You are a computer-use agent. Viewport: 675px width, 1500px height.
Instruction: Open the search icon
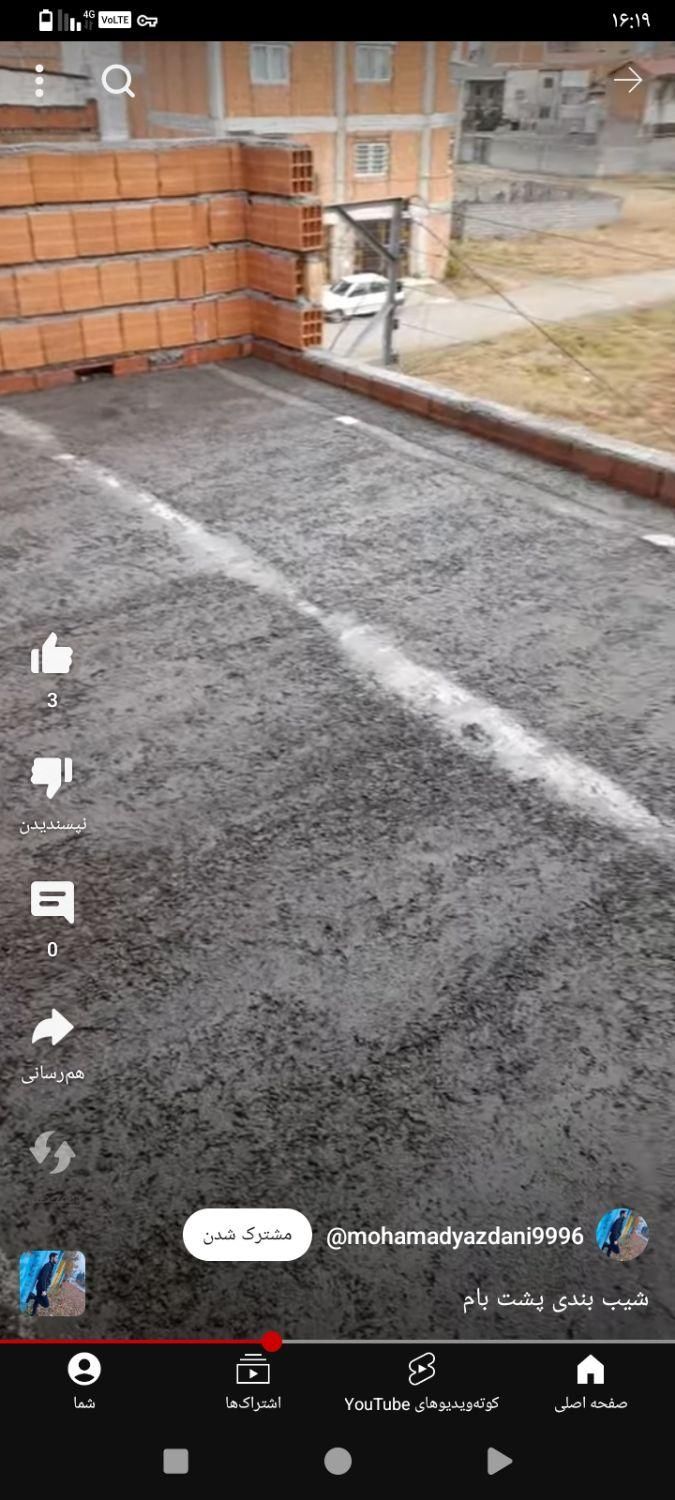[118, 81]
